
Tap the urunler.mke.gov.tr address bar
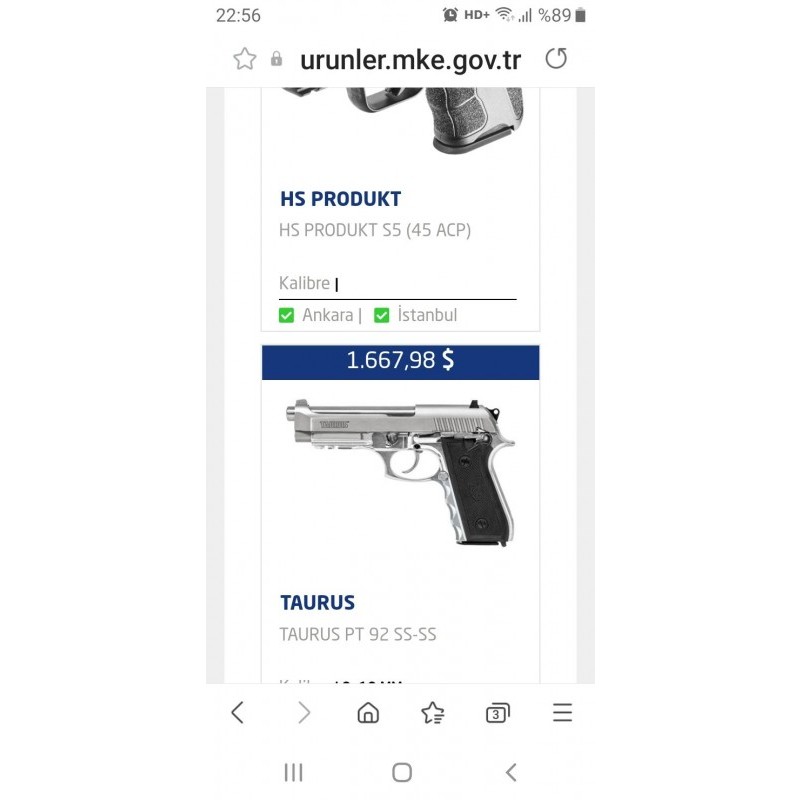click(410, 60)
